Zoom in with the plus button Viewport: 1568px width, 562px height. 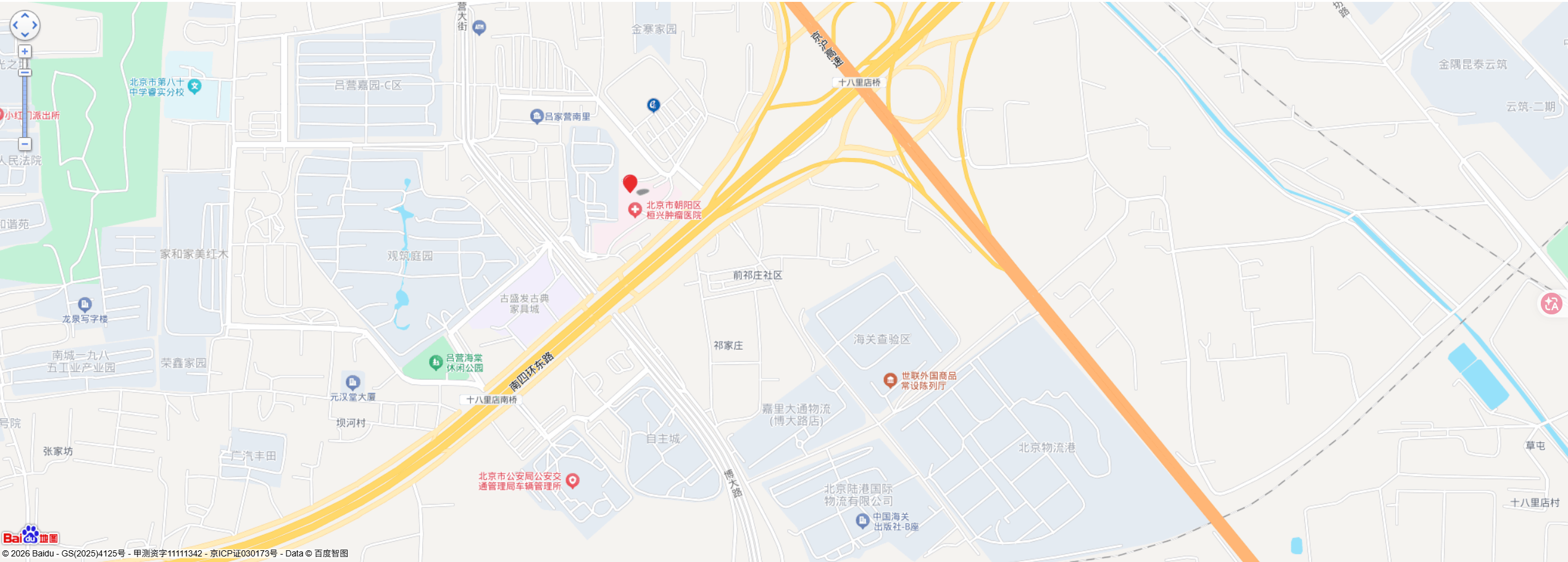[x=25, y=51]
